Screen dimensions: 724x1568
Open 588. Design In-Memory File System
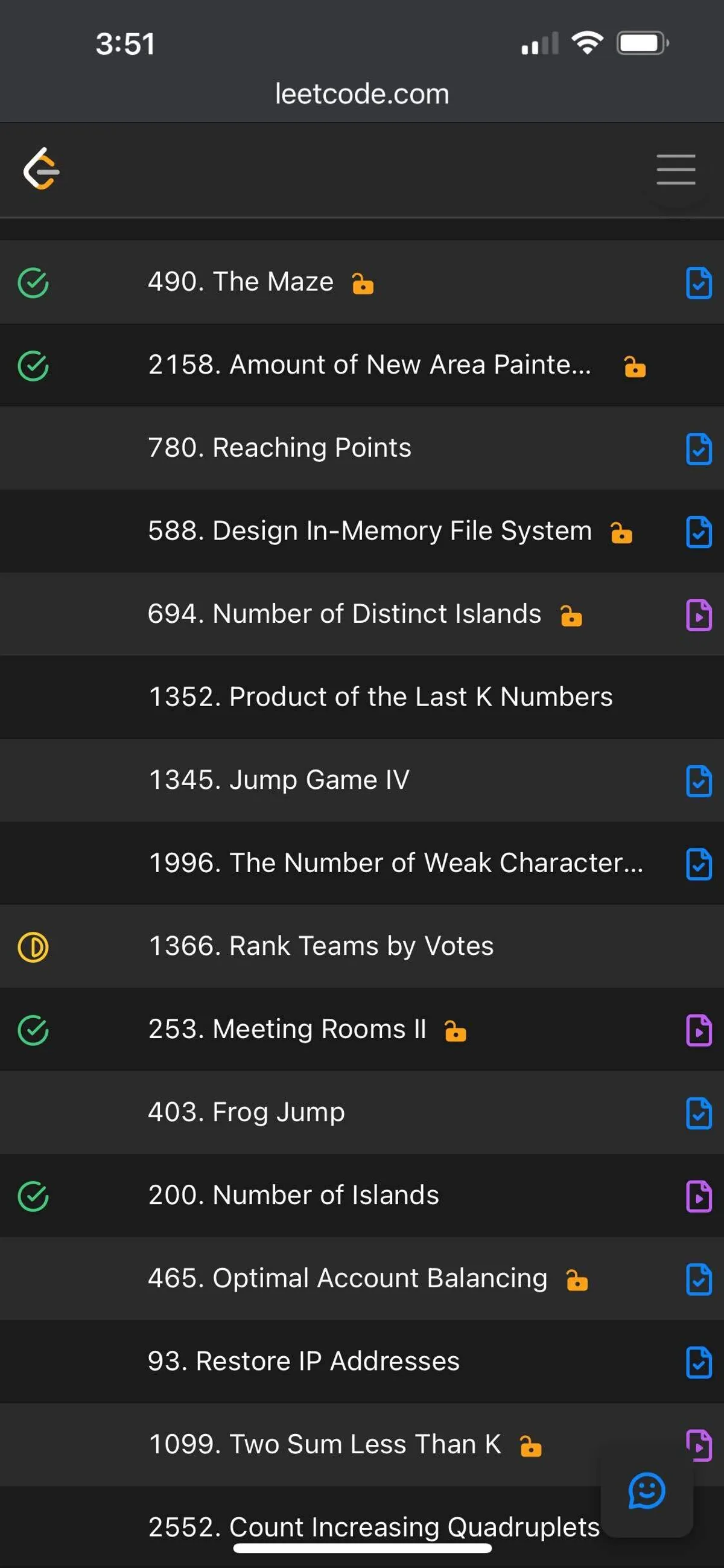(x=369, y=531)
